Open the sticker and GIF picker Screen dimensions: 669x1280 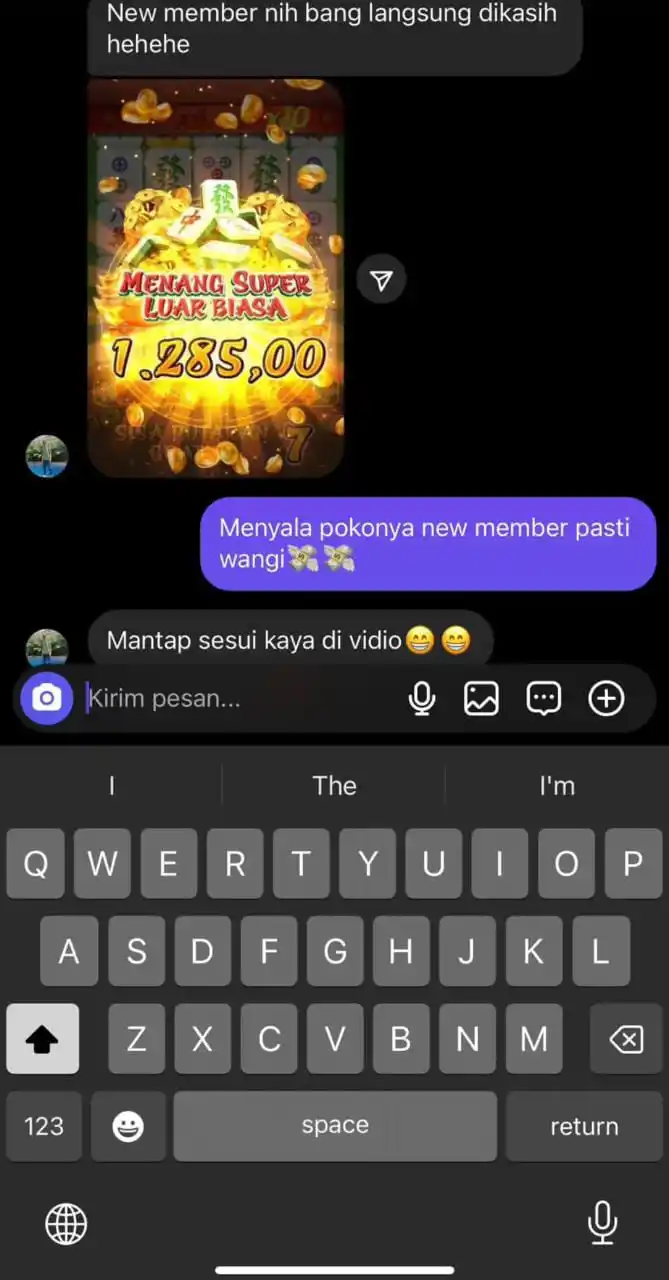pyautogui.click(x=543, y=698)
